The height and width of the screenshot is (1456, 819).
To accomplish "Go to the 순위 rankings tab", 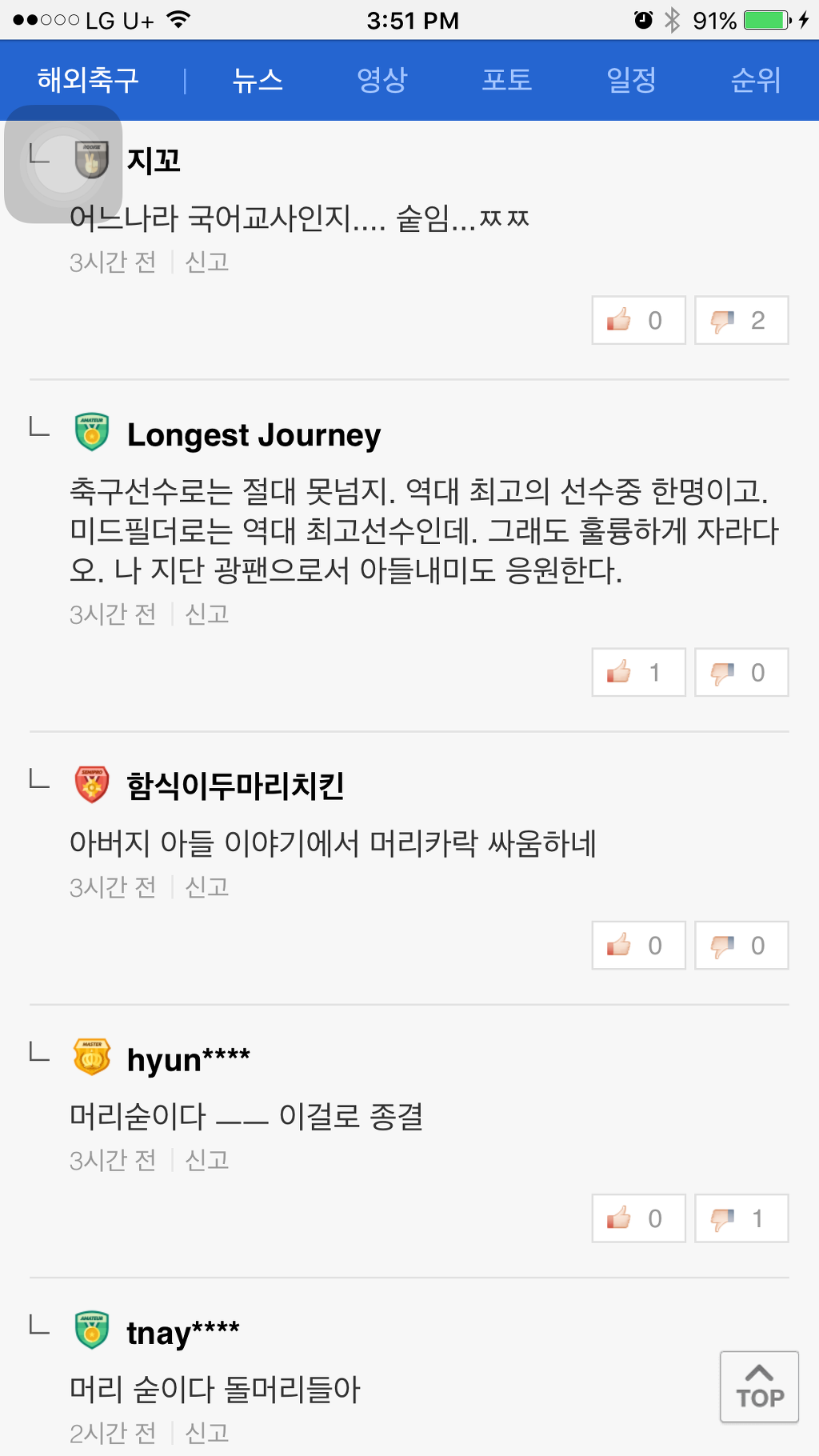I will pos(755,80).
